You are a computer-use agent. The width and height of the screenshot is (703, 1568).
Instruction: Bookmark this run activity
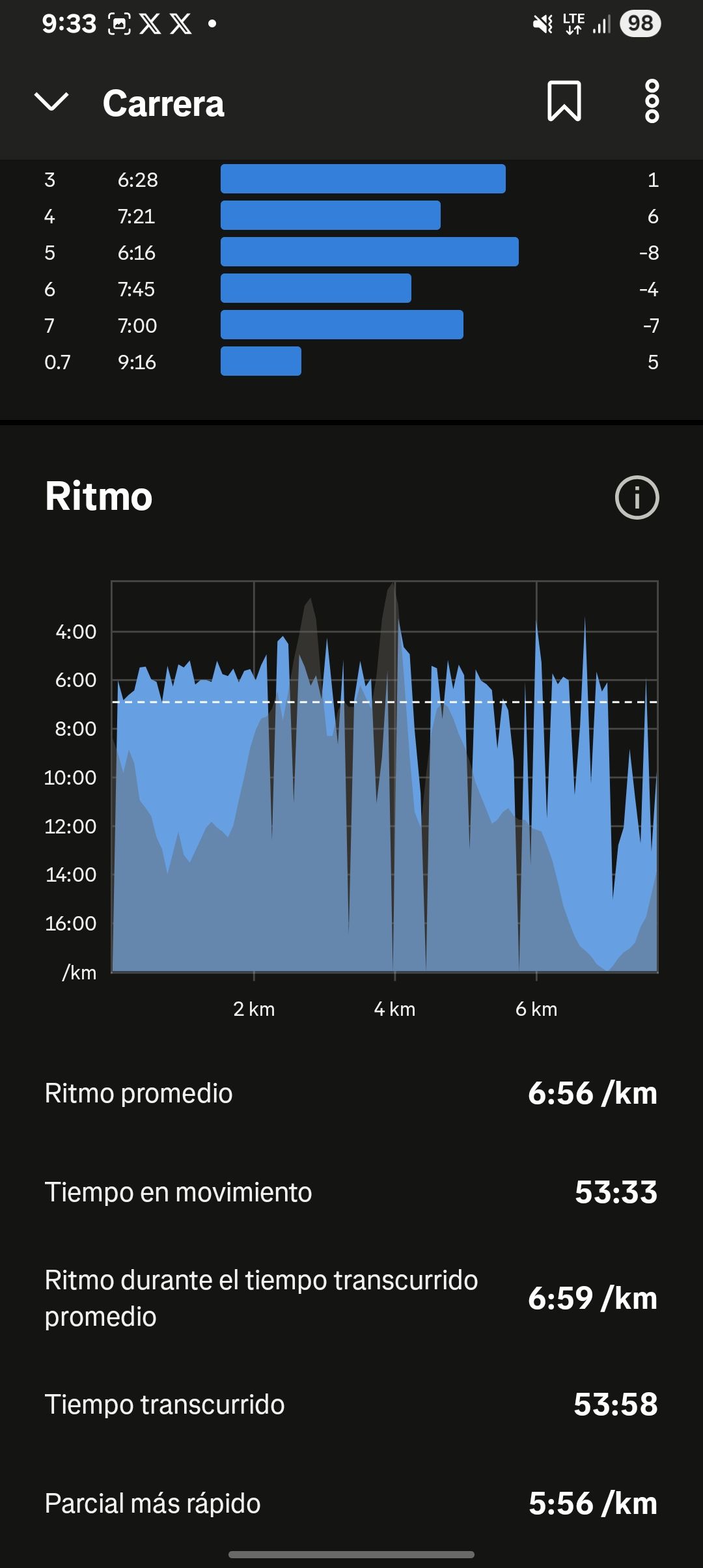(564, 102)
